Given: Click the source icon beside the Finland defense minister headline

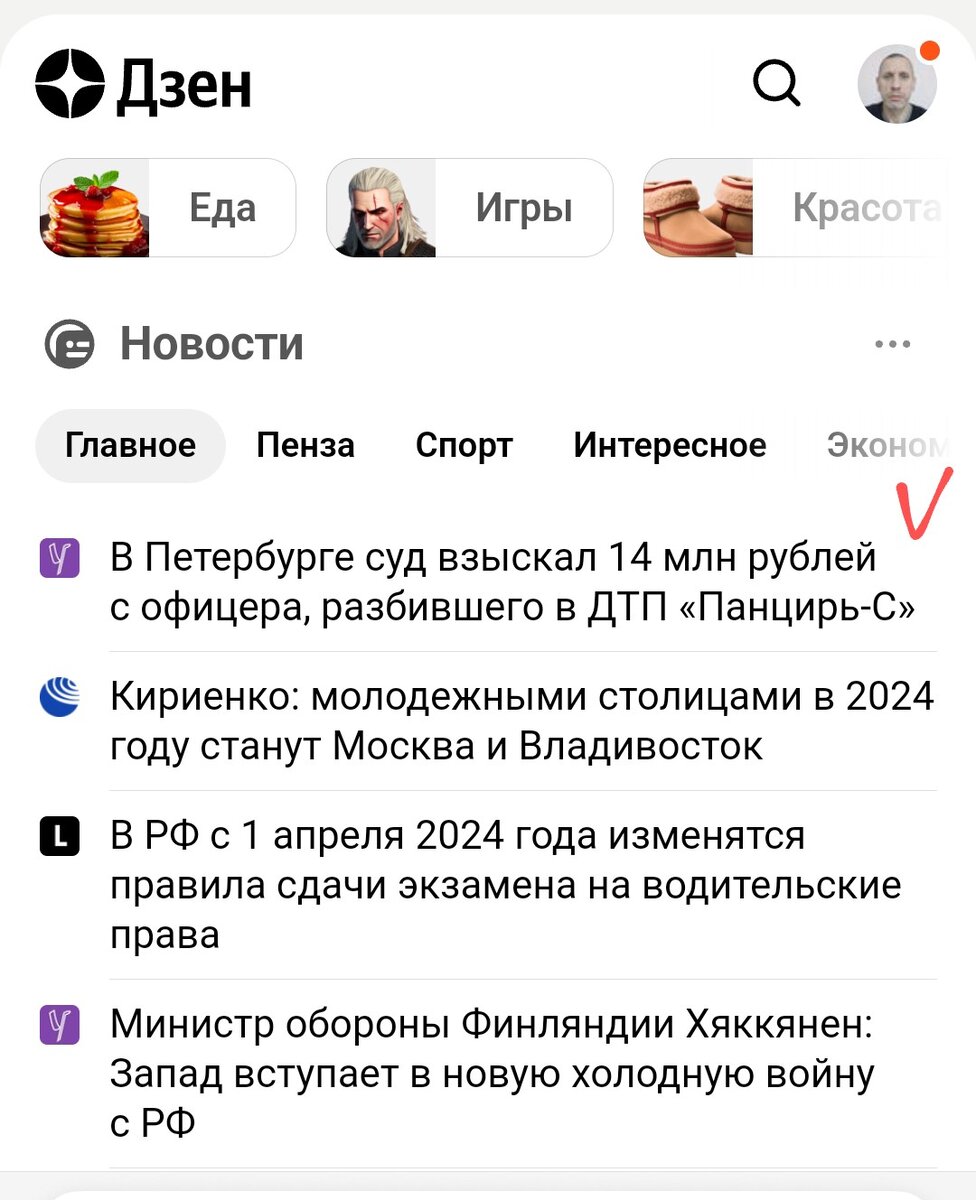Looking at the screenshot, I should [61, 1025].
